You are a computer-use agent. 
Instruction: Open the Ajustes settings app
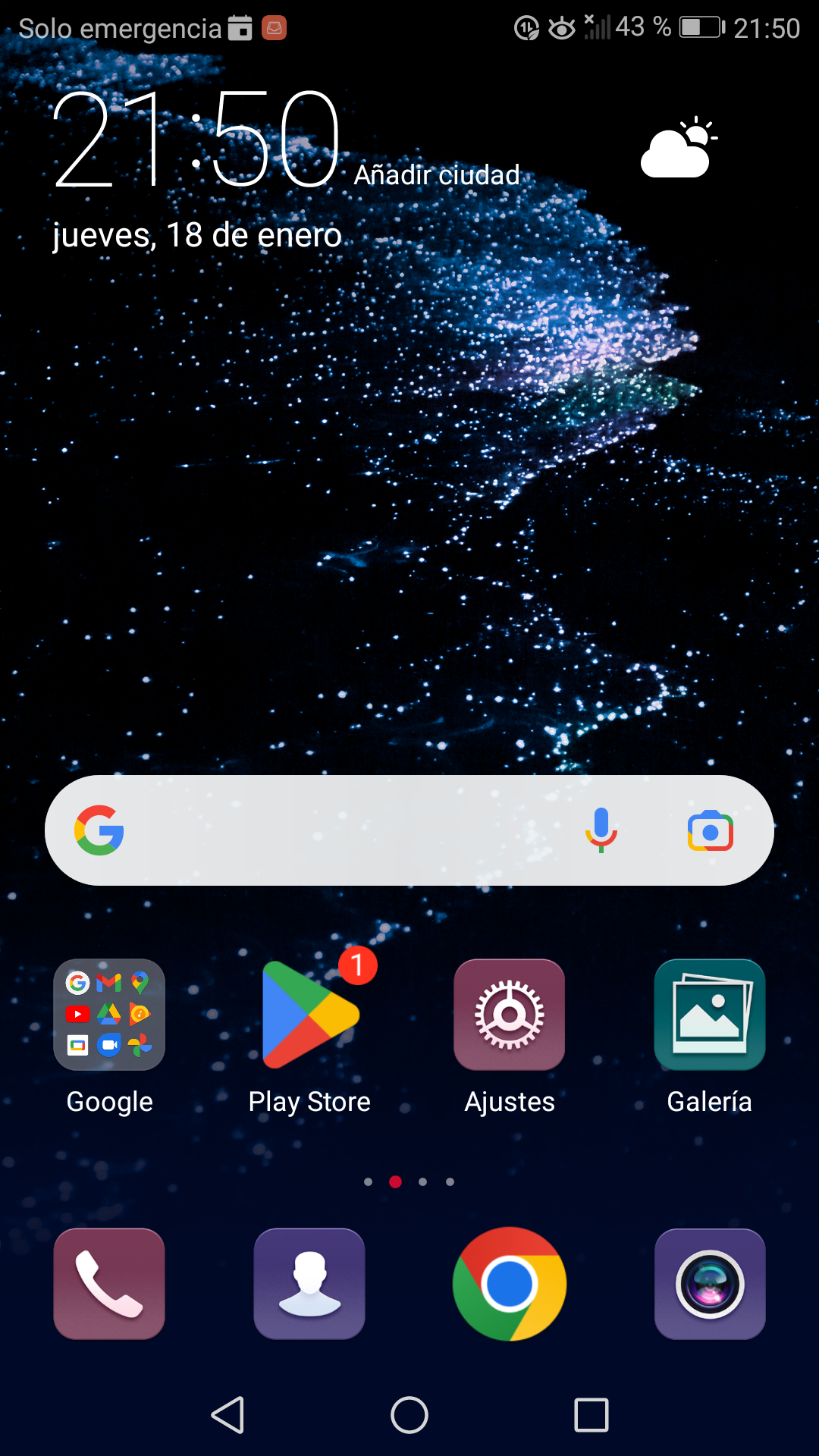pyautogui.click(x=510, y=1015)
